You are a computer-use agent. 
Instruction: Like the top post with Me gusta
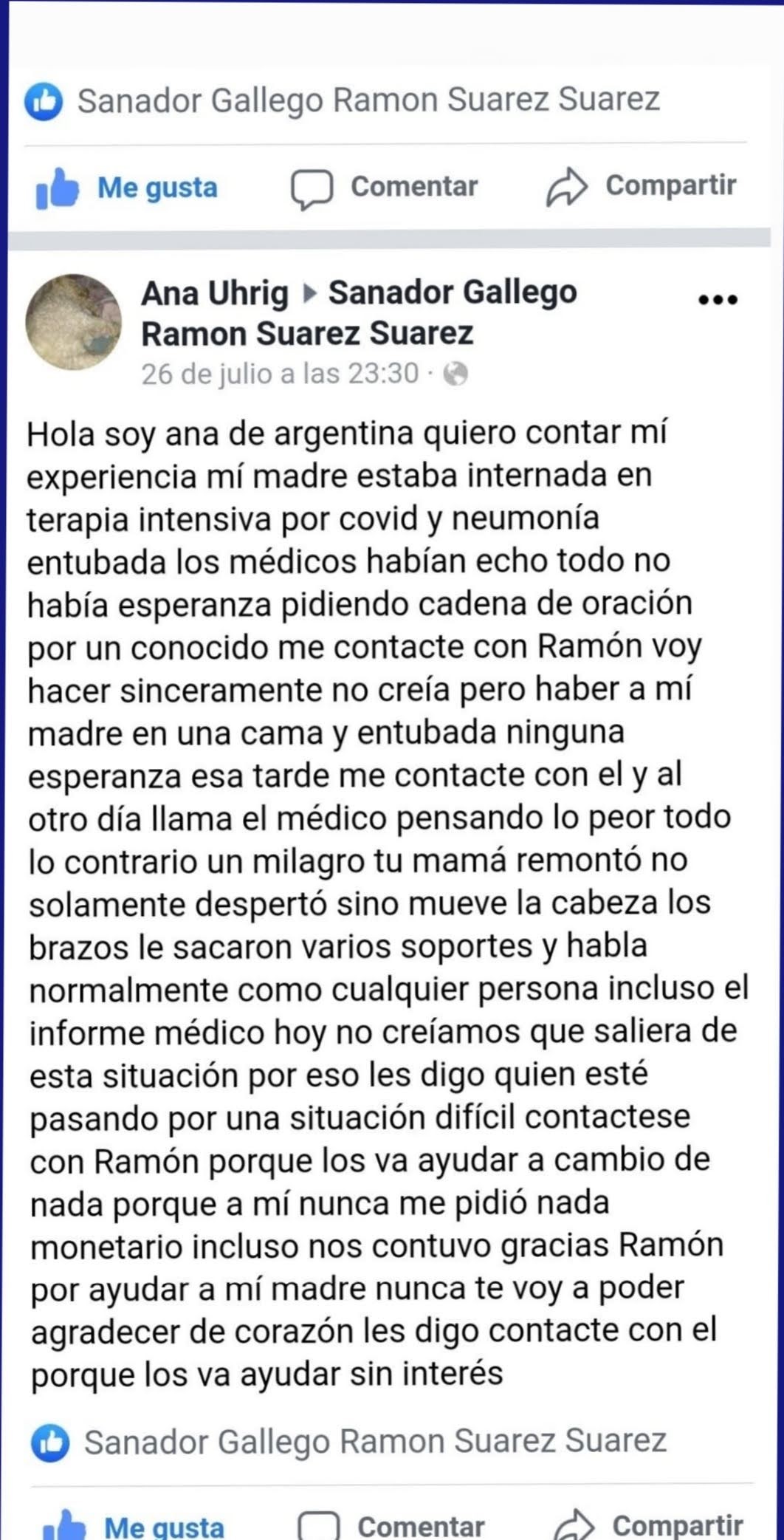[x=127, y=188]
